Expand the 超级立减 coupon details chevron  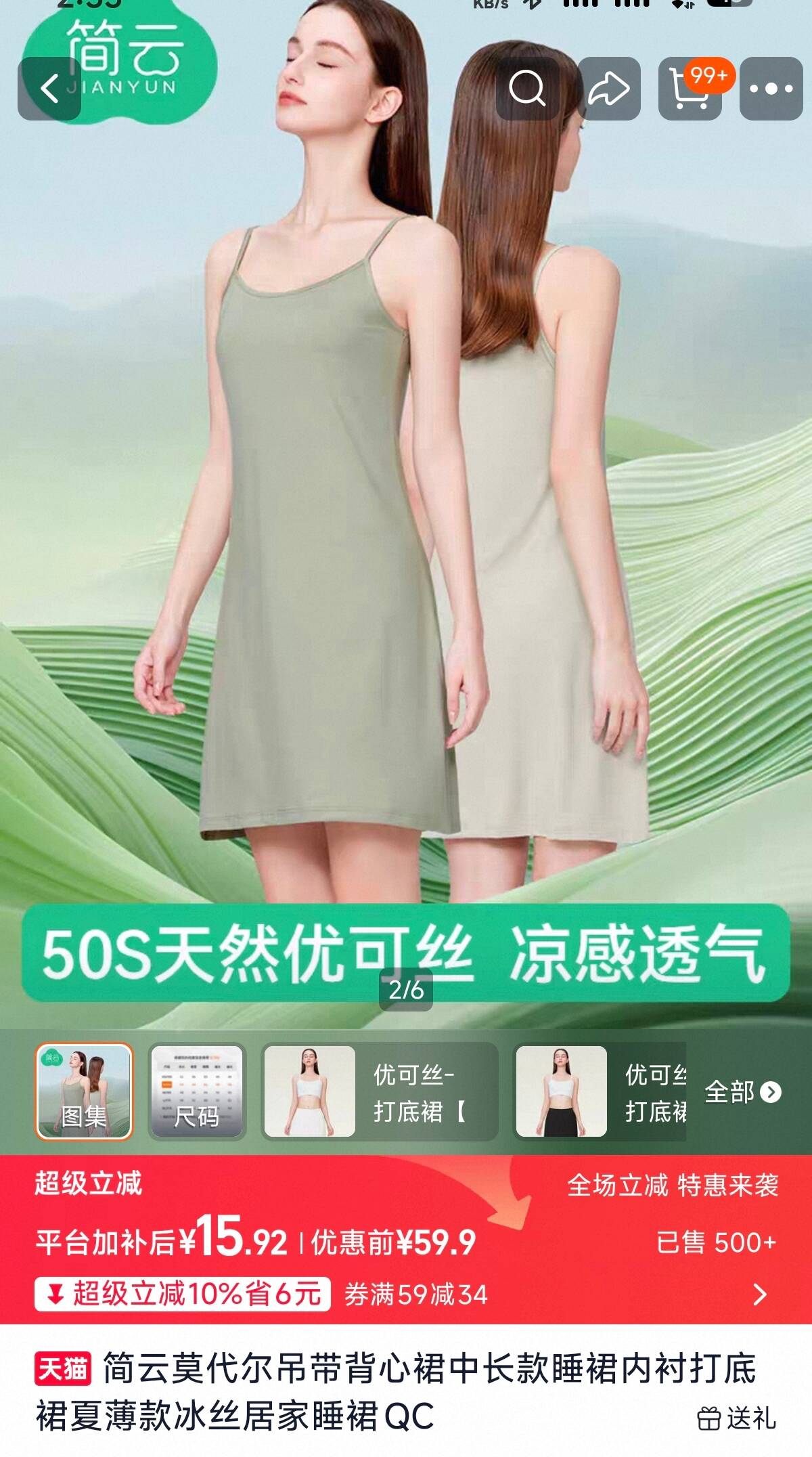760,1295
